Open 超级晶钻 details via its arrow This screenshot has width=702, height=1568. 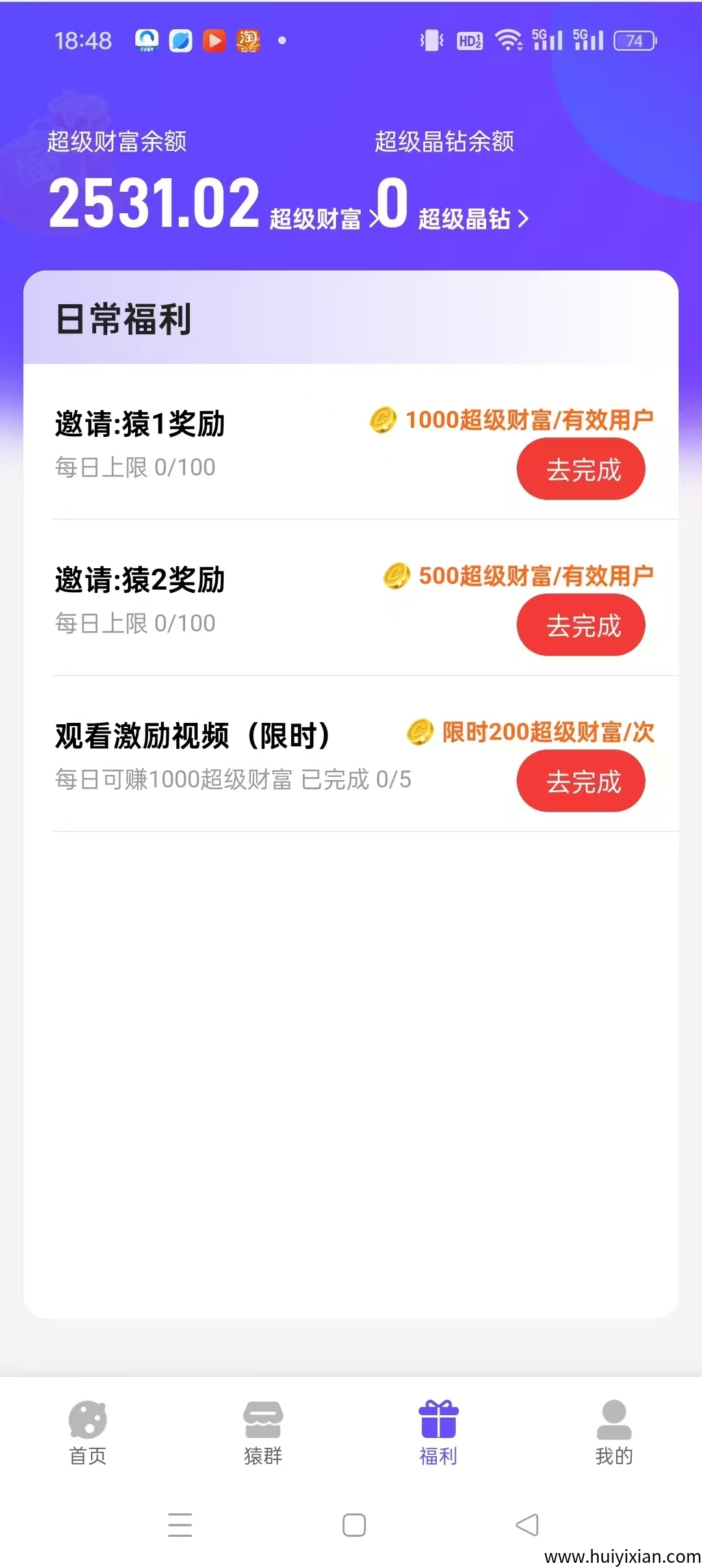click(x=524, y=220)
